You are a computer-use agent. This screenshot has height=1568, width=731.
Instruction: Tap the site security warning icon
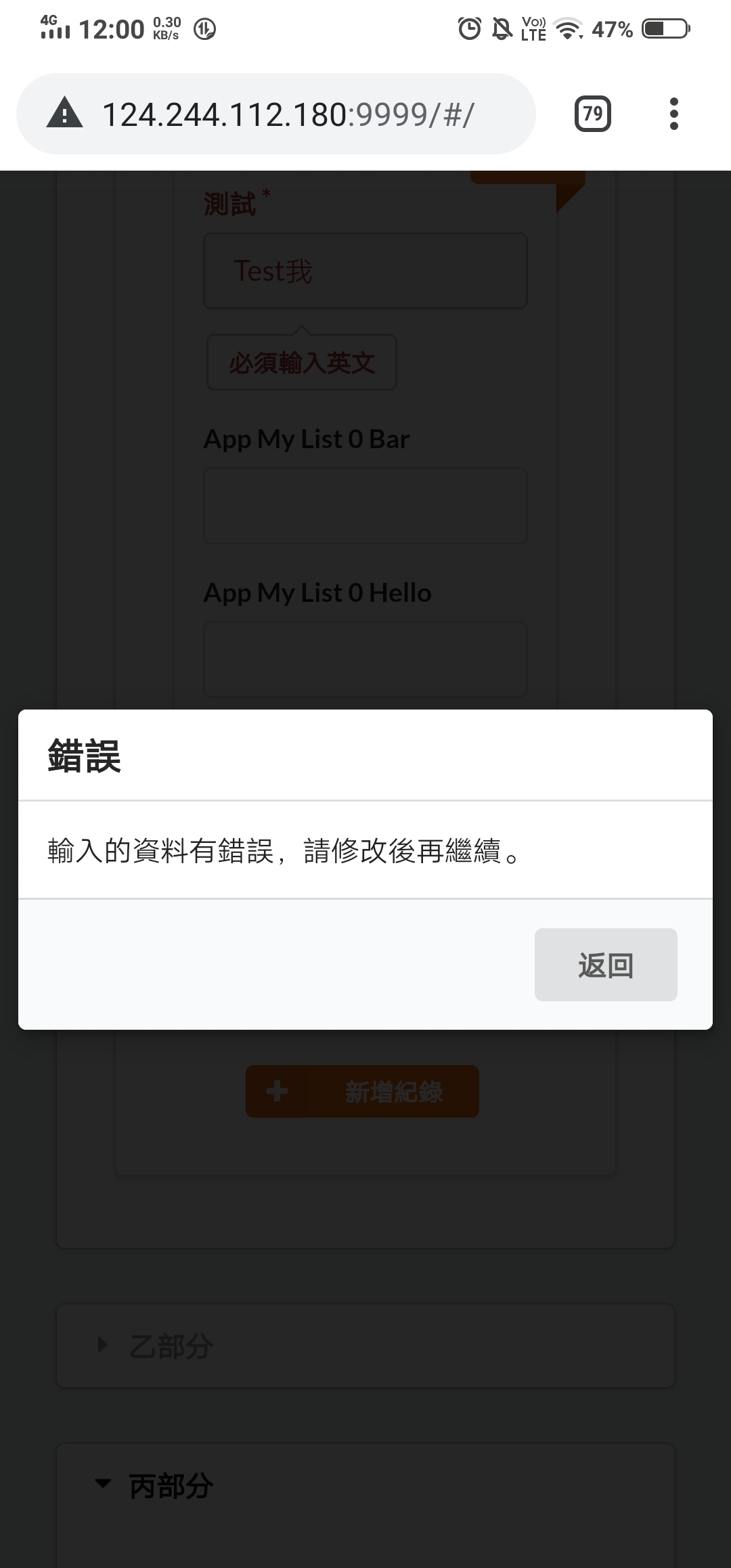[64, 113]
